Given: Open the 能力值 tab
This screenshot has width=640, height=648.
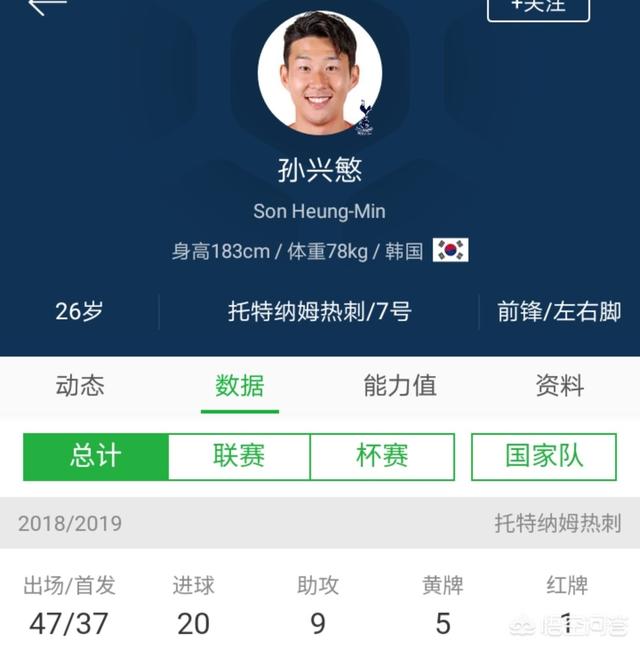Looking at the screenshot, I should [400, 386].
